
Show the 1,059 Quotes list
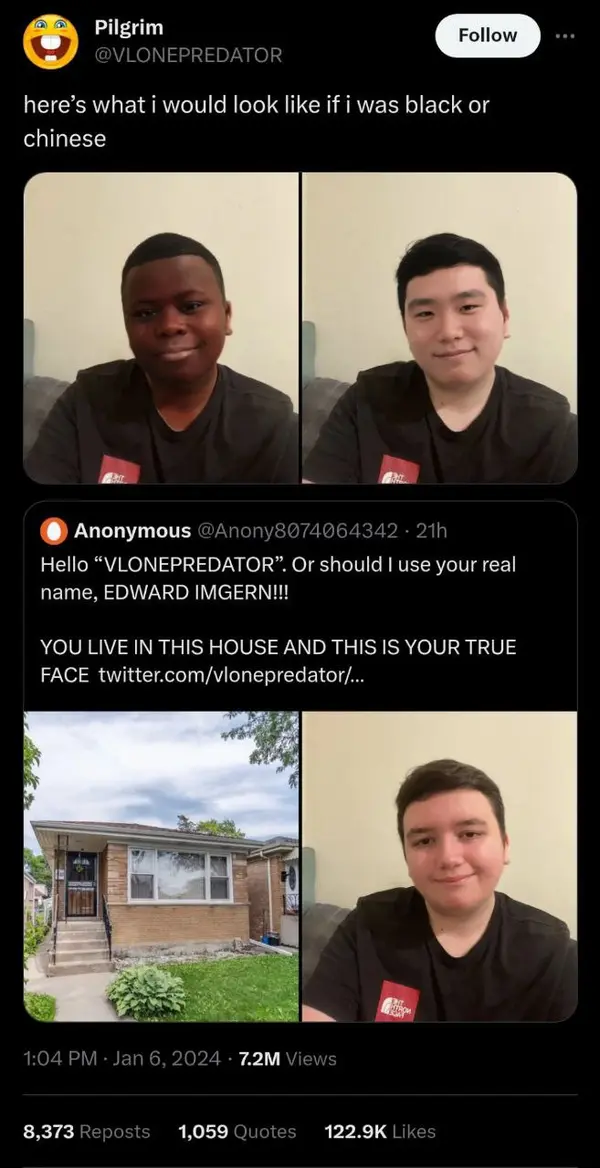237,1131
